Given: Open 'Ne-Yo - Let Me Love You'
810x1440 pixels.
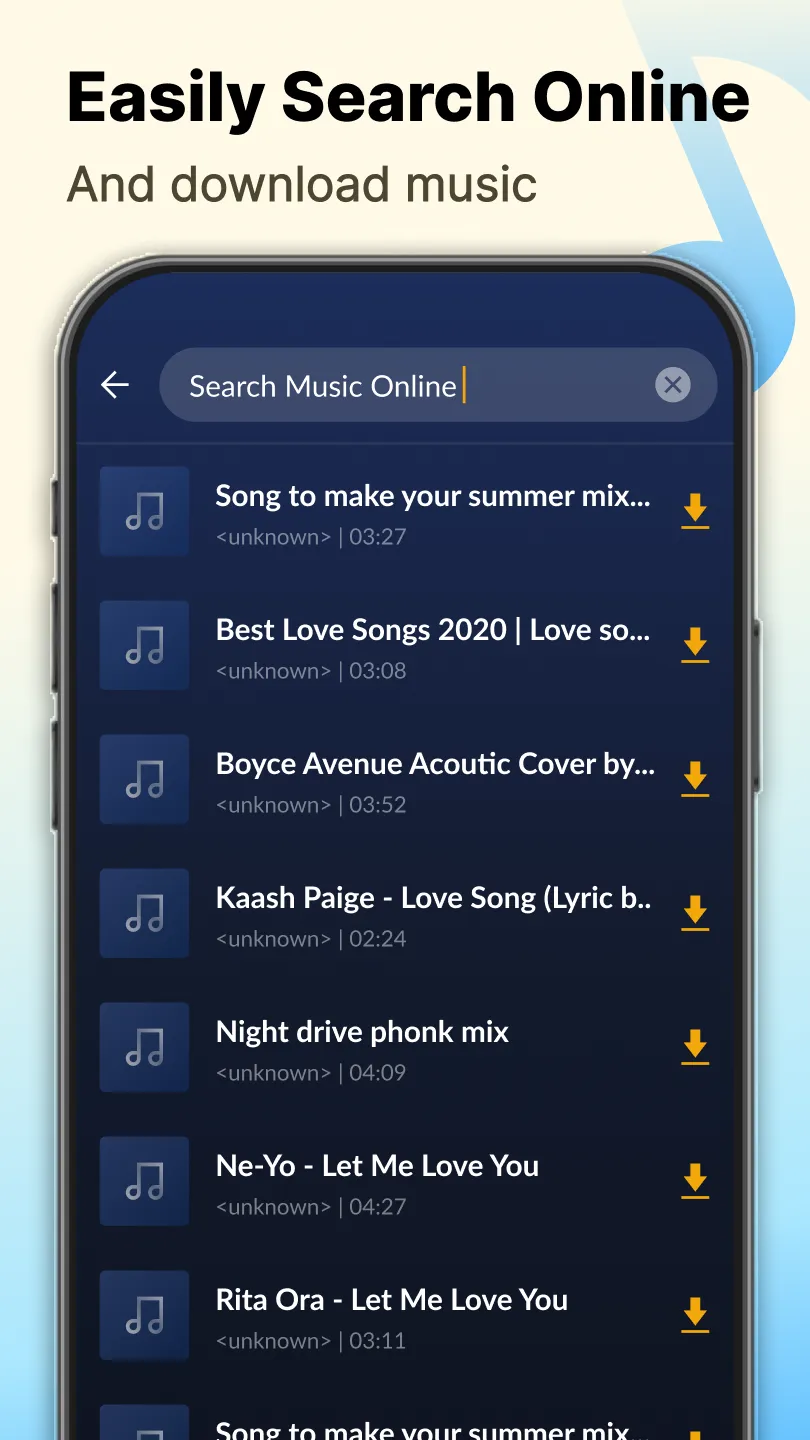Looking at the screenshot, I should point(377,1166).
